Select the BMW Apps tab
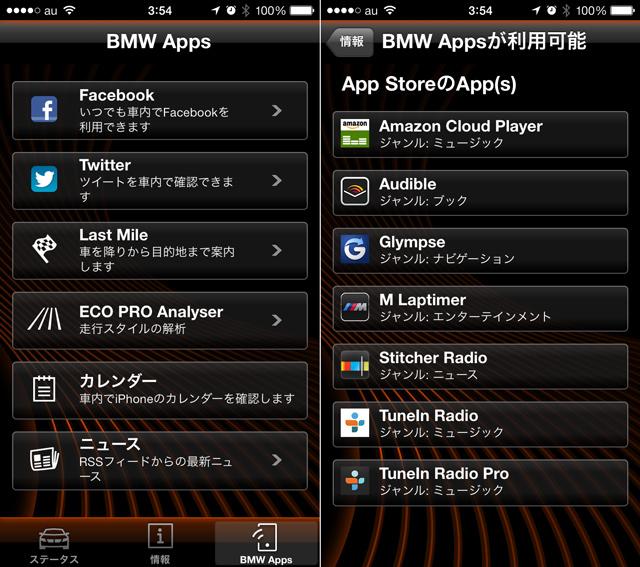This screenshot has height=567, width=640. 266,543
